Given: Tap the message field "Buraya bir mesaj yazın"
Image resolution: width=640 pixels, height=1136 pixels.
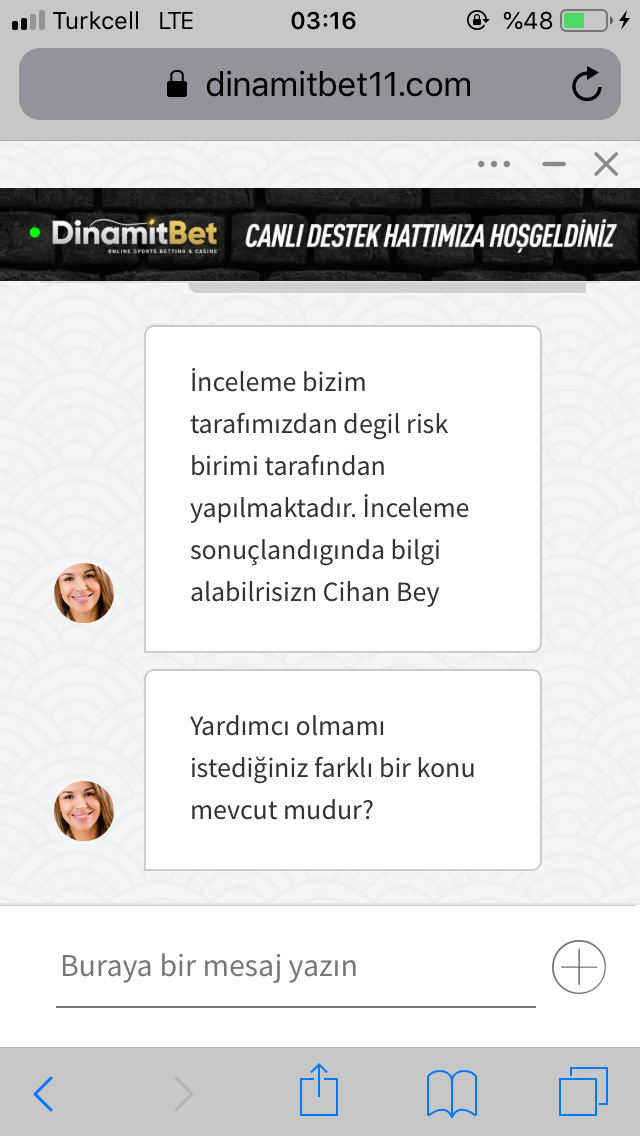Looking at the screenshot, I should tap(296, 966).
